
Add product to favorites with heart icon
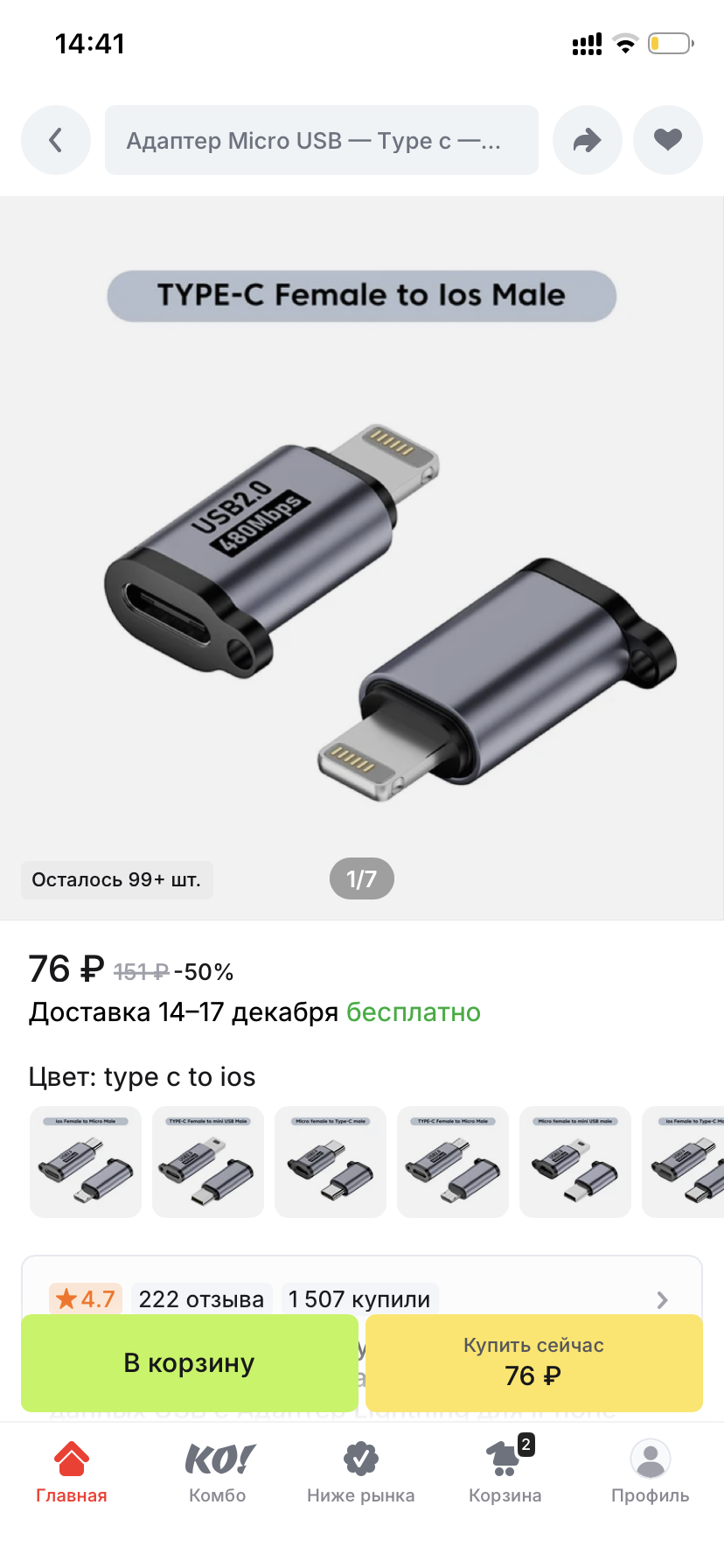click(668, 140)
